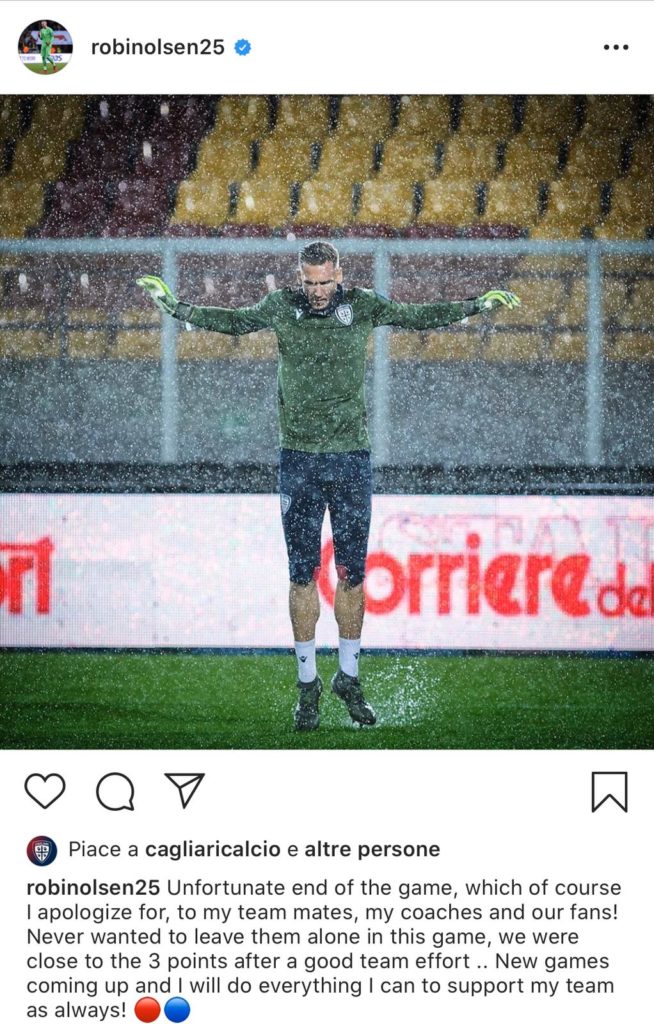Screen dimensions: 654x1024
Task: Open the goalkeeper post photo
Action: 327,420
